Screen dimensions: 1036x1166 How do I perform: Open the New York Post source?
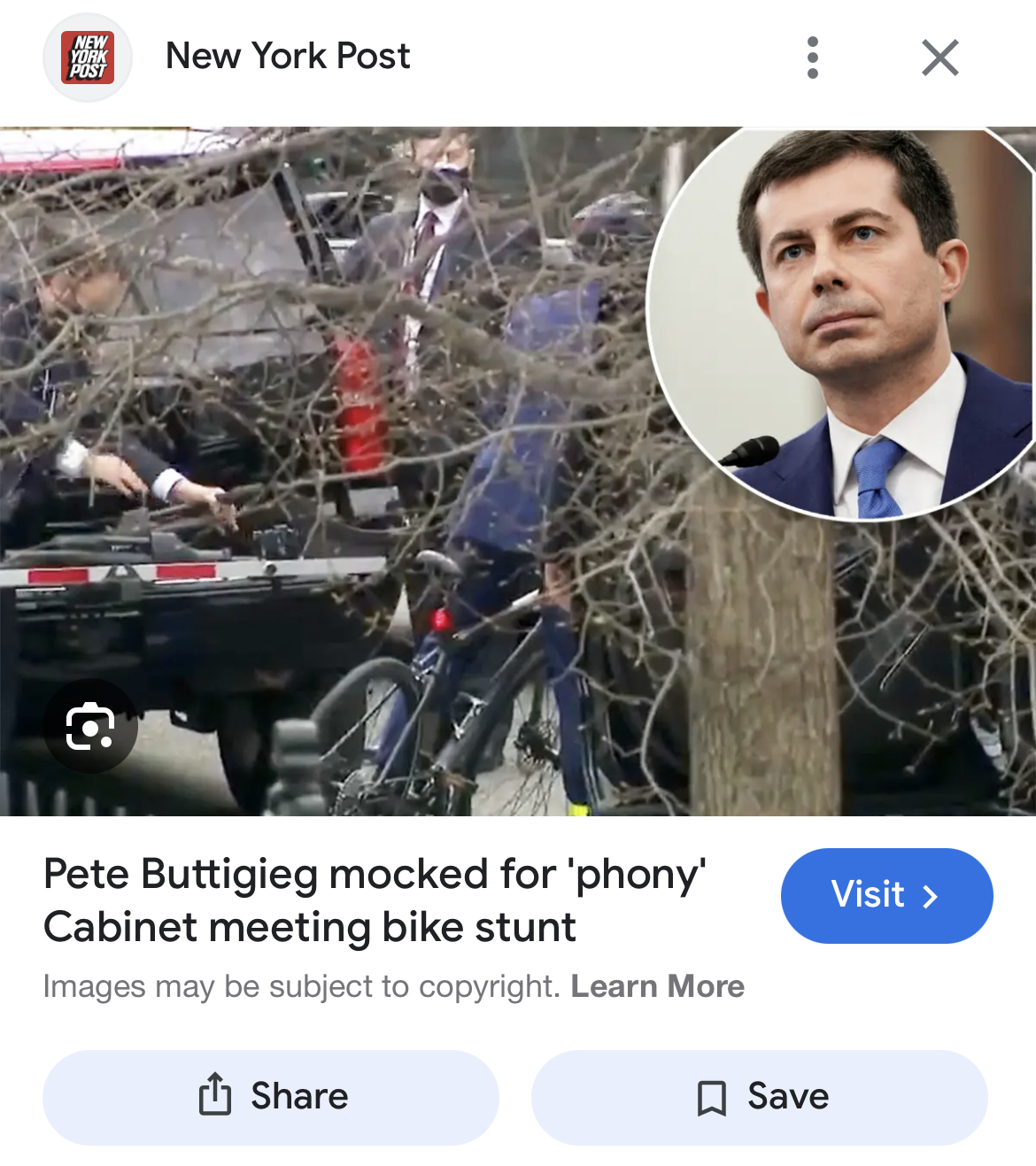coord(287,57)
